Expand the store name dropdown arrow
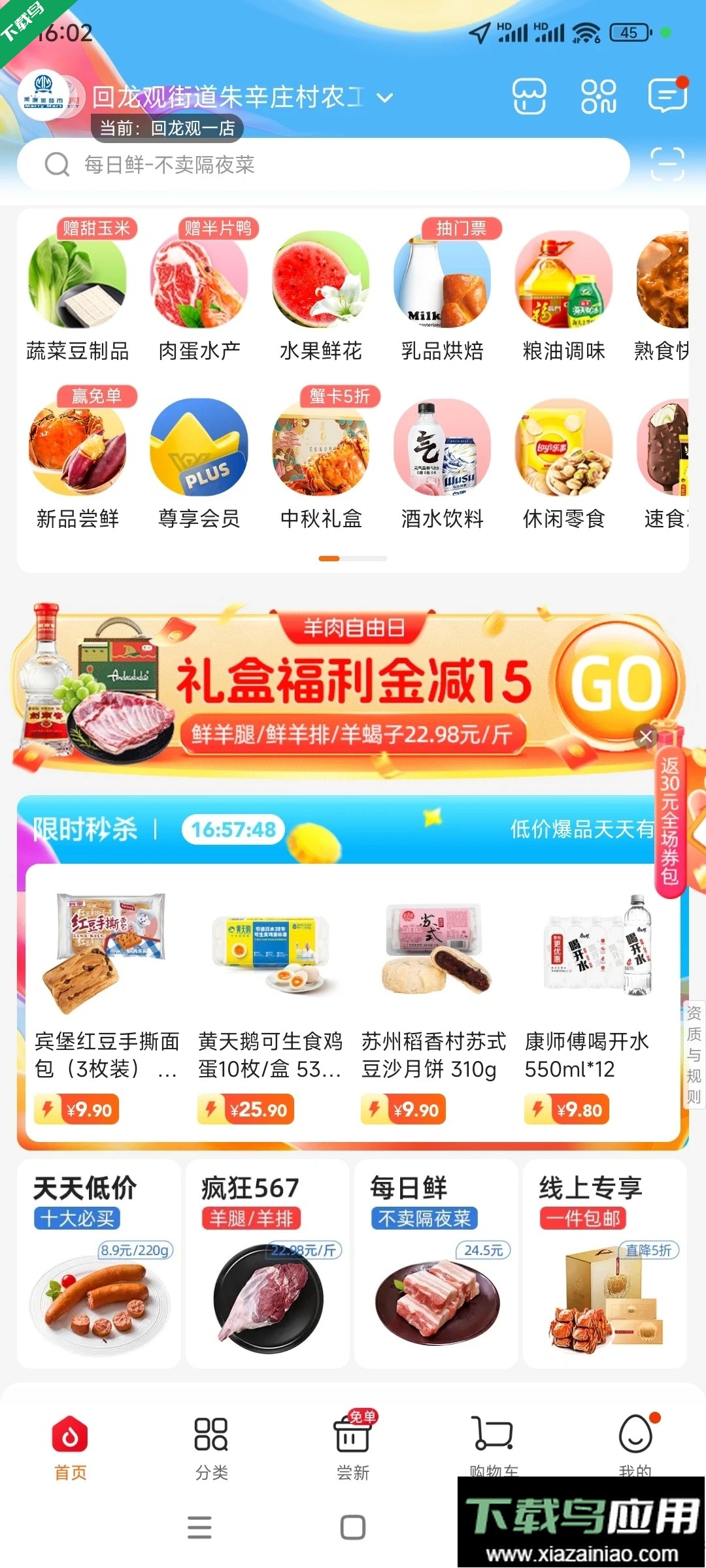 pyautogui.click(x=384, y=97)
